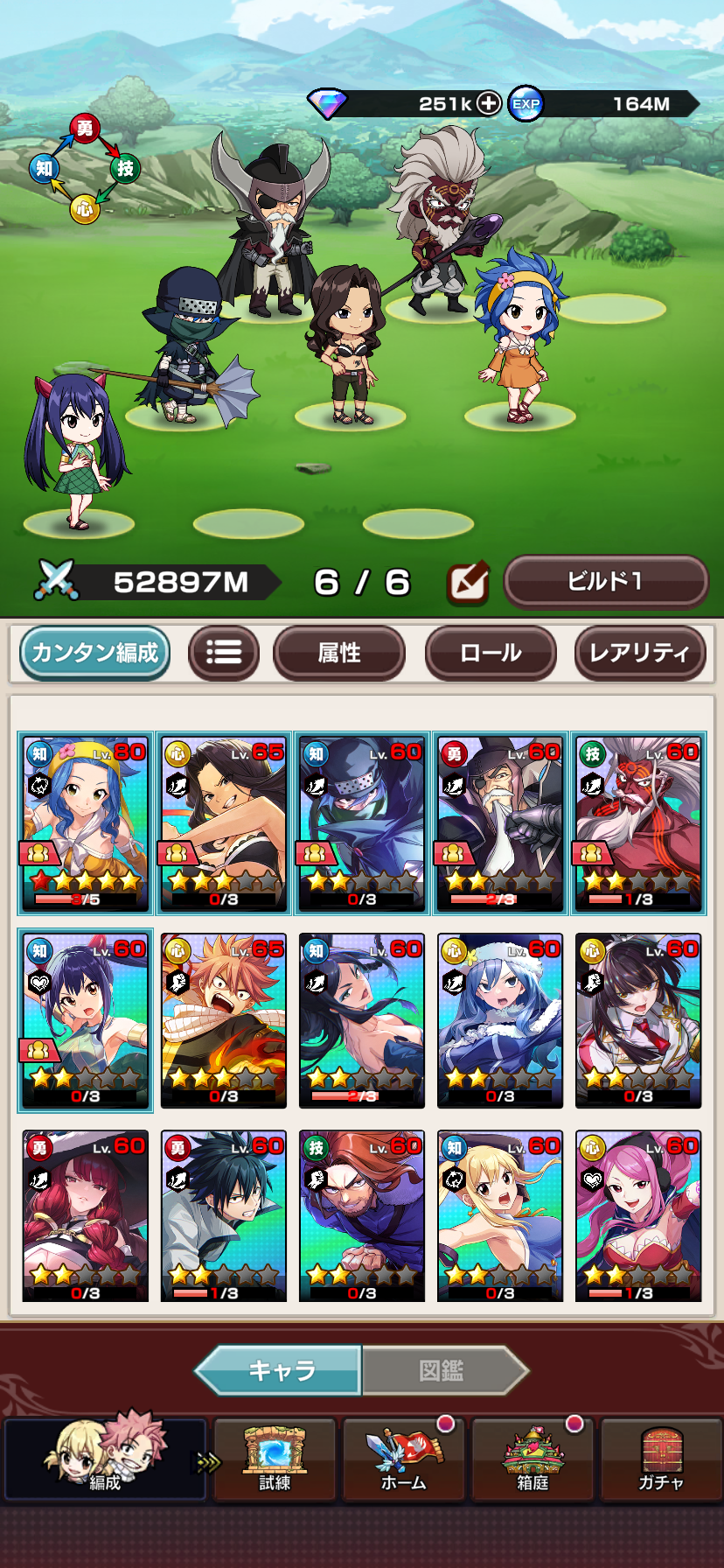Switch to the 図鑑 tab
Image resolution: width=724 pixels, height=1568 pixels.
(442, 1370)
